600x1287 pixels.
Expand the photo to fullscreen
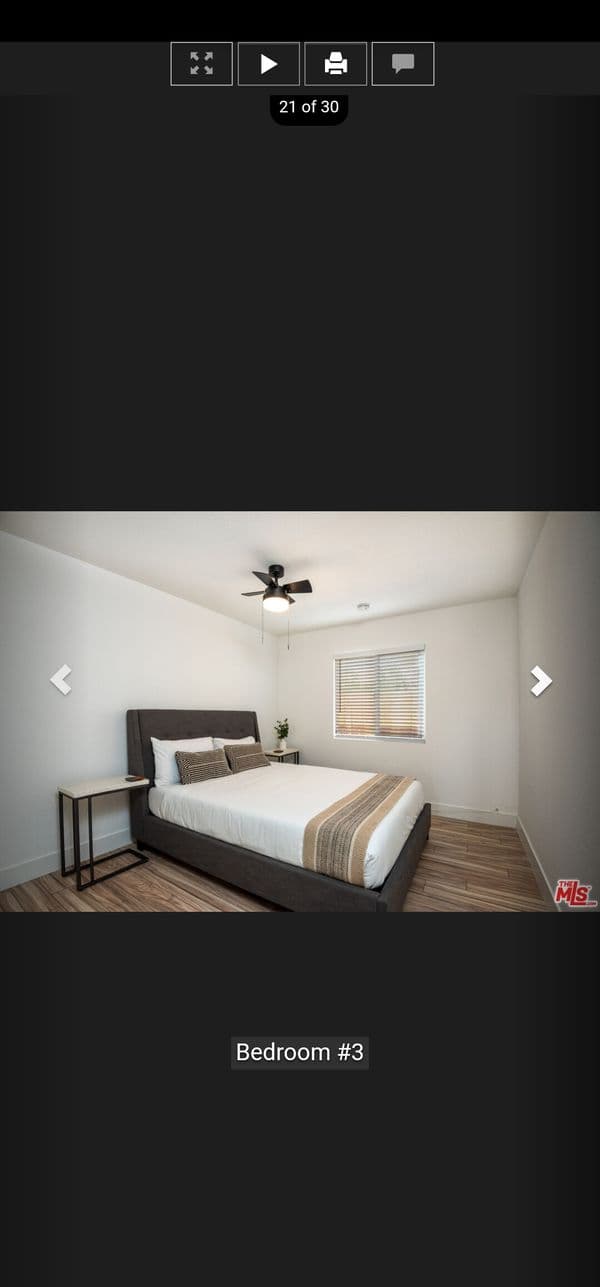[x=201, y=64]
